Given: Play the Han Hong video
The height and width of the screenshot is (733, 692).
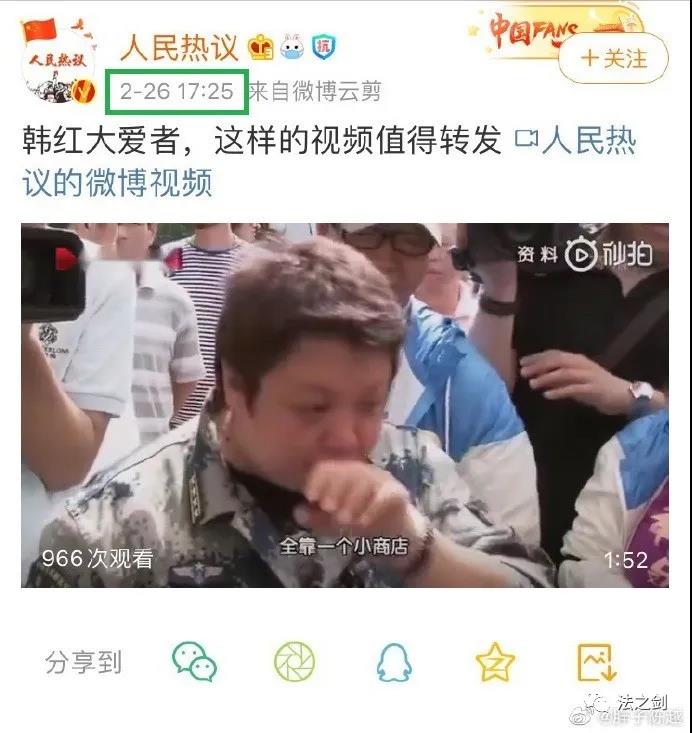Looking at the screenshot, I should [345, 405].
